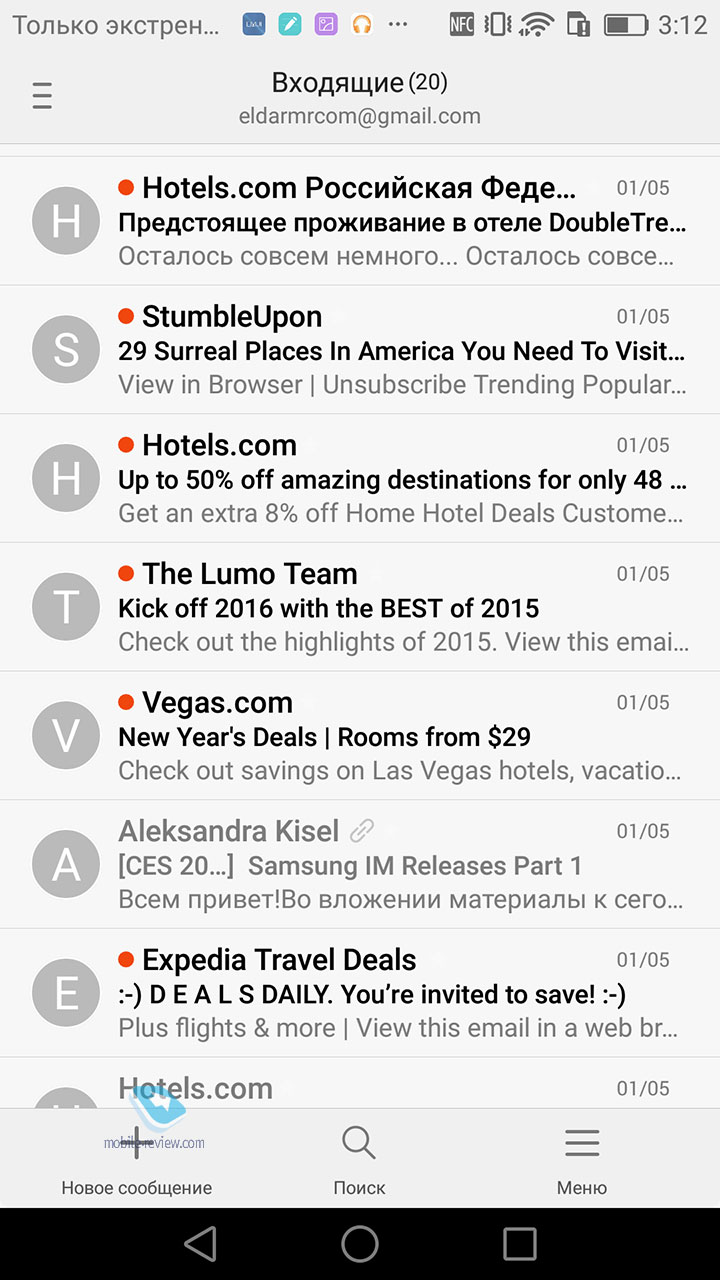Viewport: 720px width, 1280px height.
Task: Open Aleksandra Kisel's Samsung IM Releases email
Action: point(360,865)
